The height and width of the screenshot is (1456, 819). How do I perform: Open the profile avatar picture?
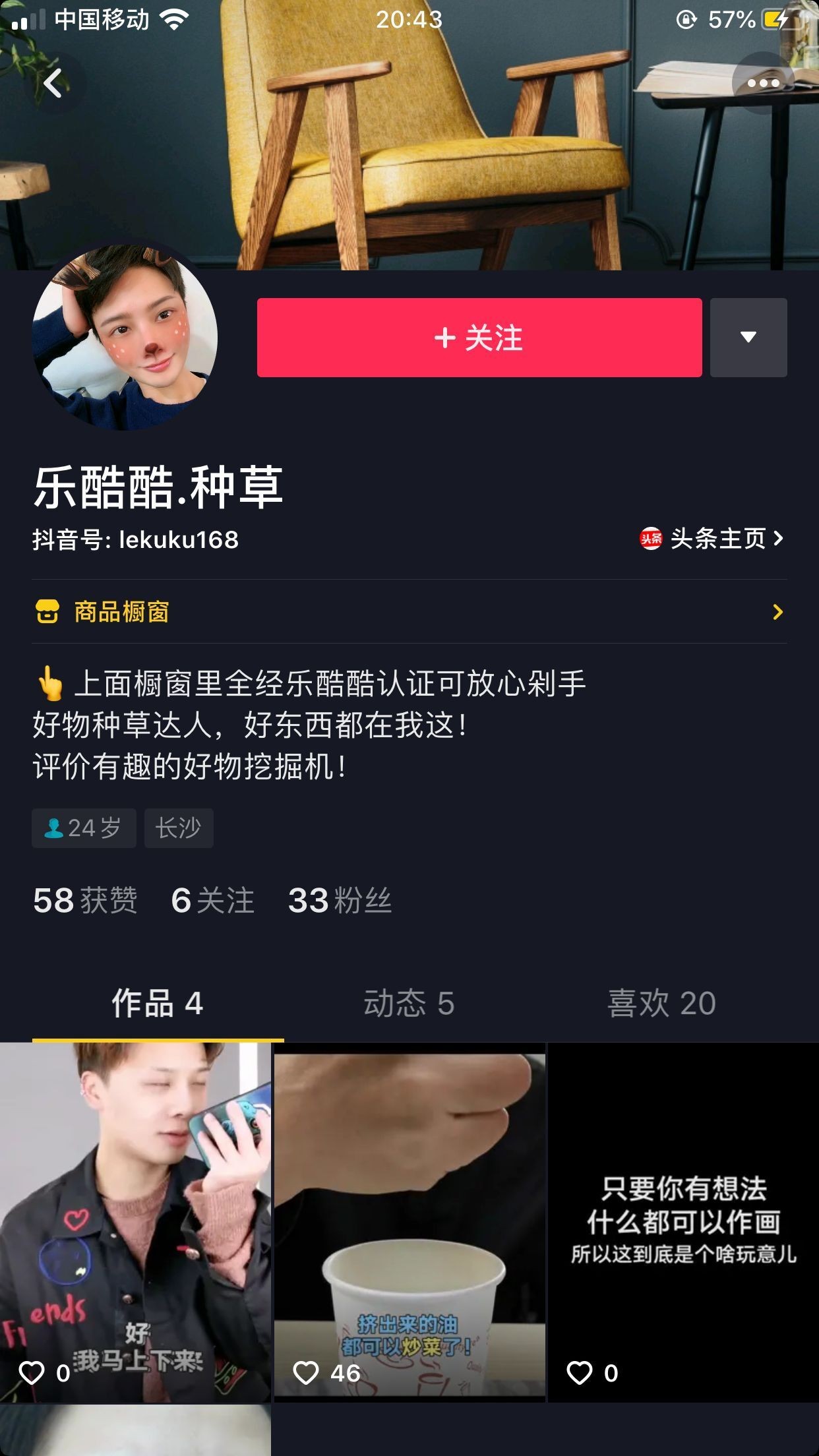[x=125, y=338]
